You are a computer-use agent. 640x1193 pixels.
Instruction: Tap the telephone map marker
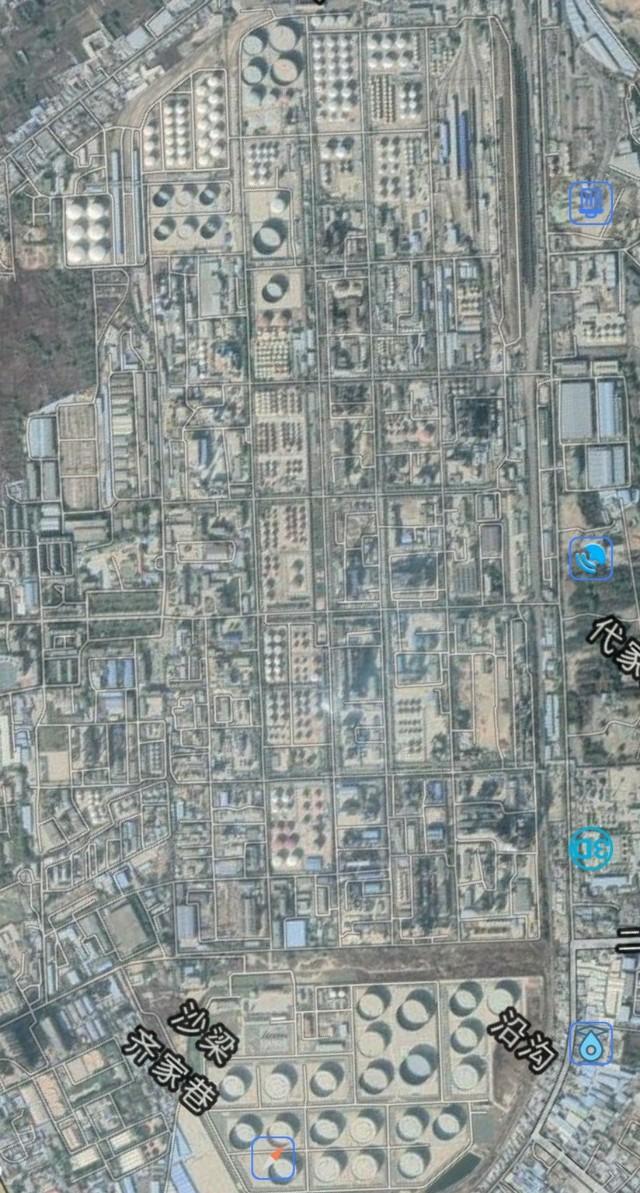coord(591,557)
